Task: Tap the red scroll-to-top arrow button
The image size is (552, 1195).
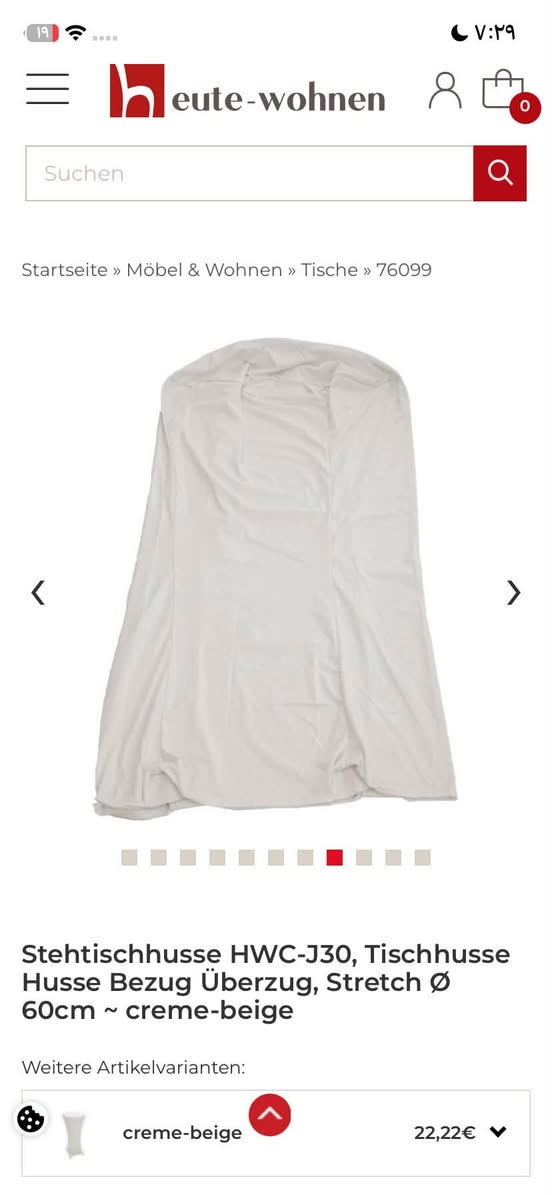Action: click(x=270, y=1115)
